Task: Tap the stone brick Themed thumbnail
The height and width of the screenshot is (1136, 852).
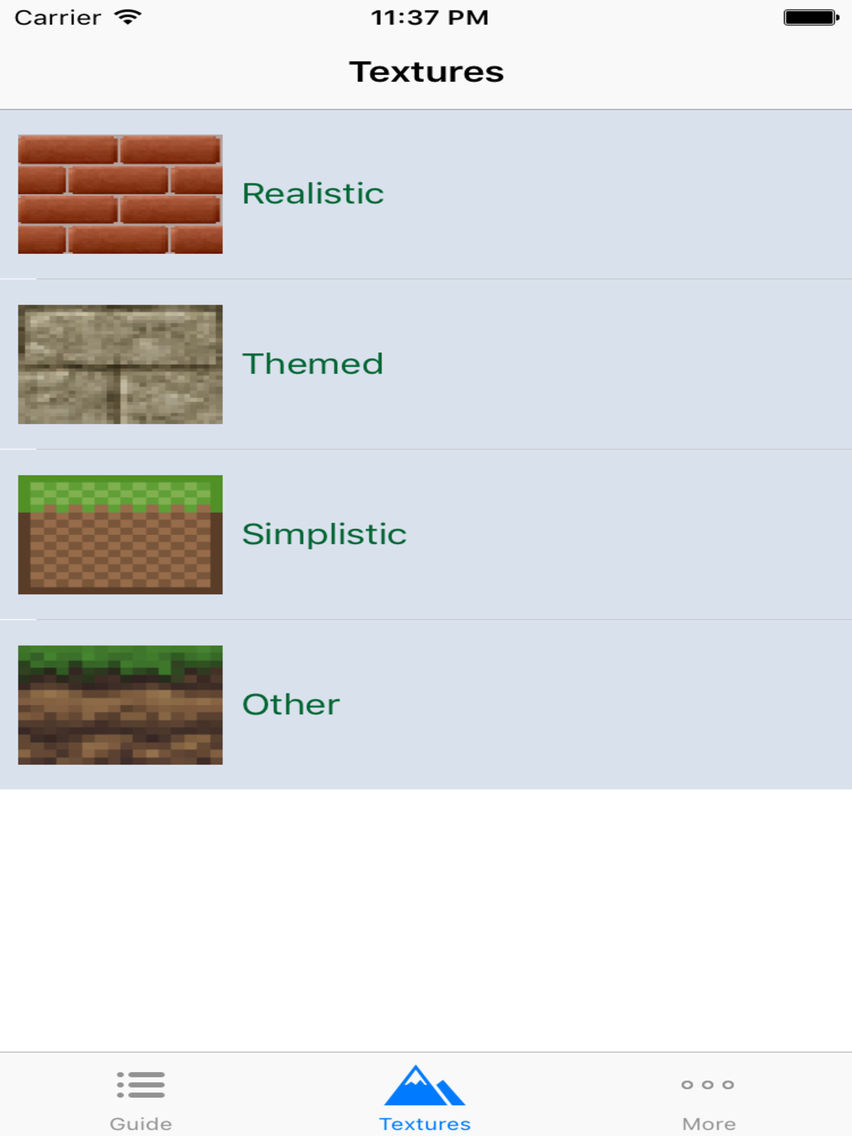Action: (120, 364)
